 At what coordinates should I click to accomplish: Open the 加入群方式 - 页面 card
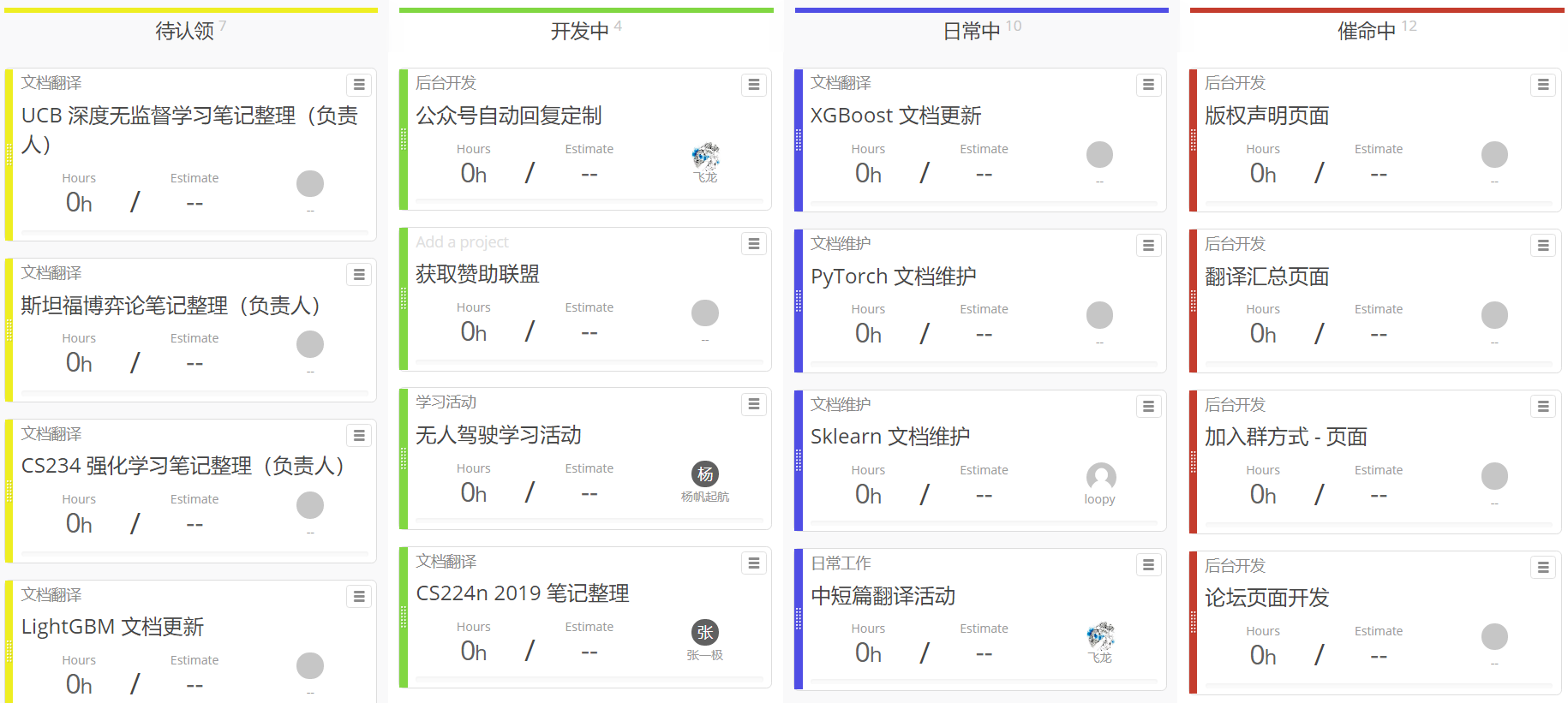pyautogui.click(x=1285, y=437)
